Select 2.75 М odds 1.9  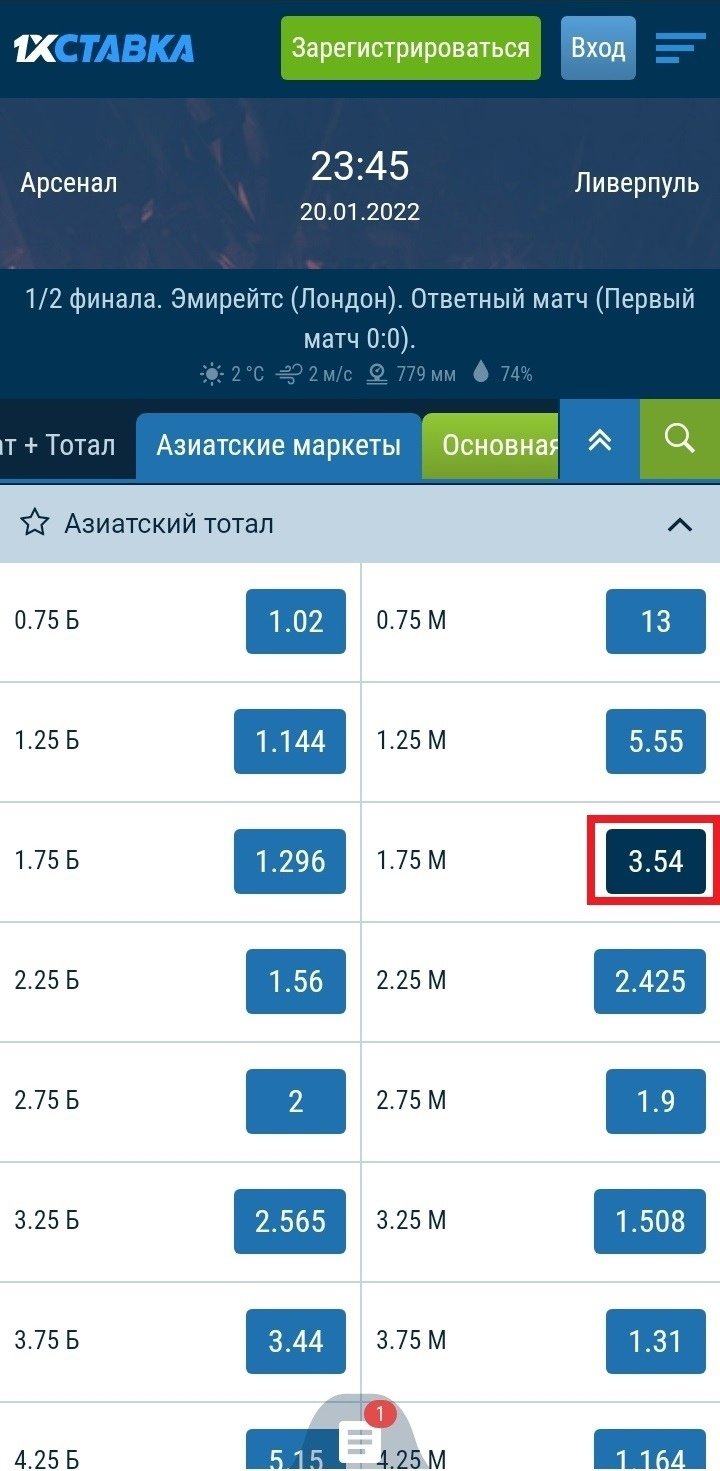click(656, 1101)
